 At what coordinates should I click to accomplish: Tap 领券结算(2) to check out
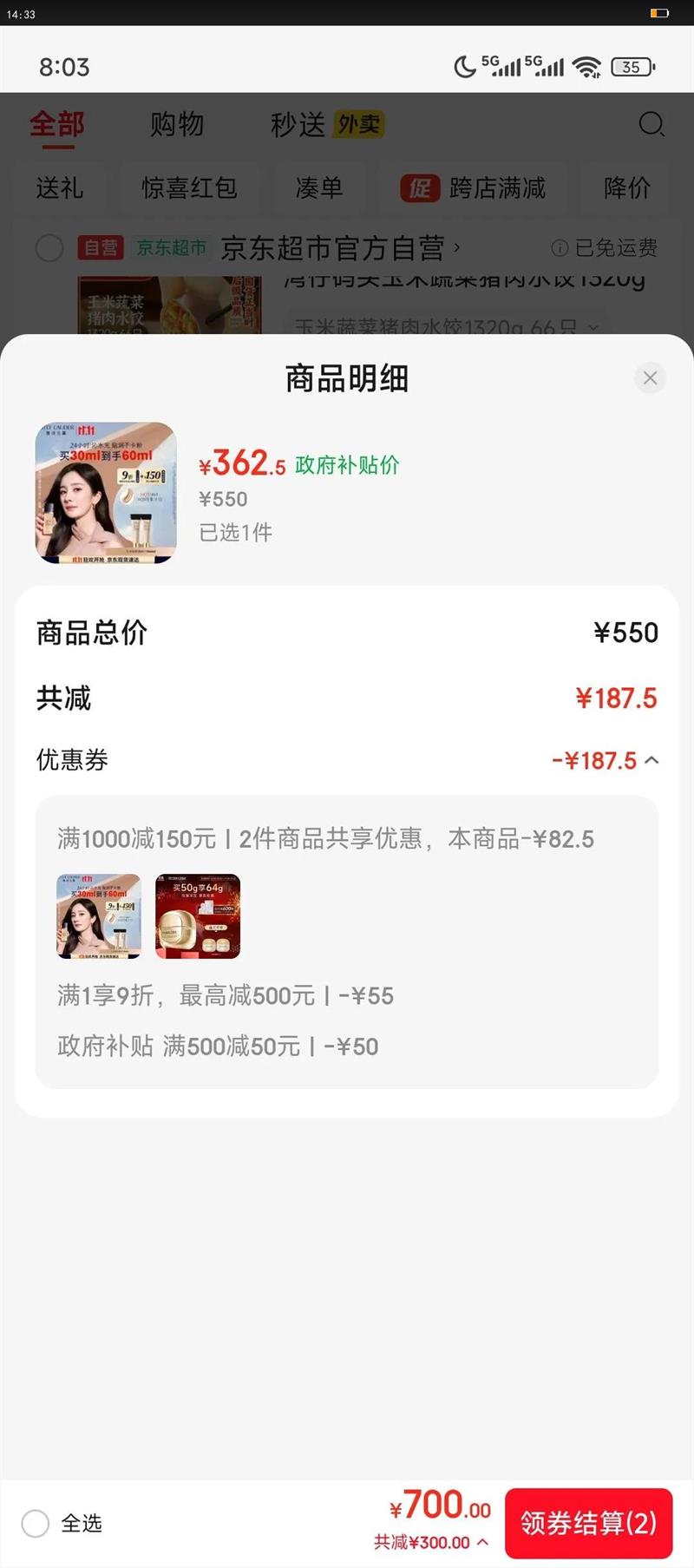pos(588,1523)
